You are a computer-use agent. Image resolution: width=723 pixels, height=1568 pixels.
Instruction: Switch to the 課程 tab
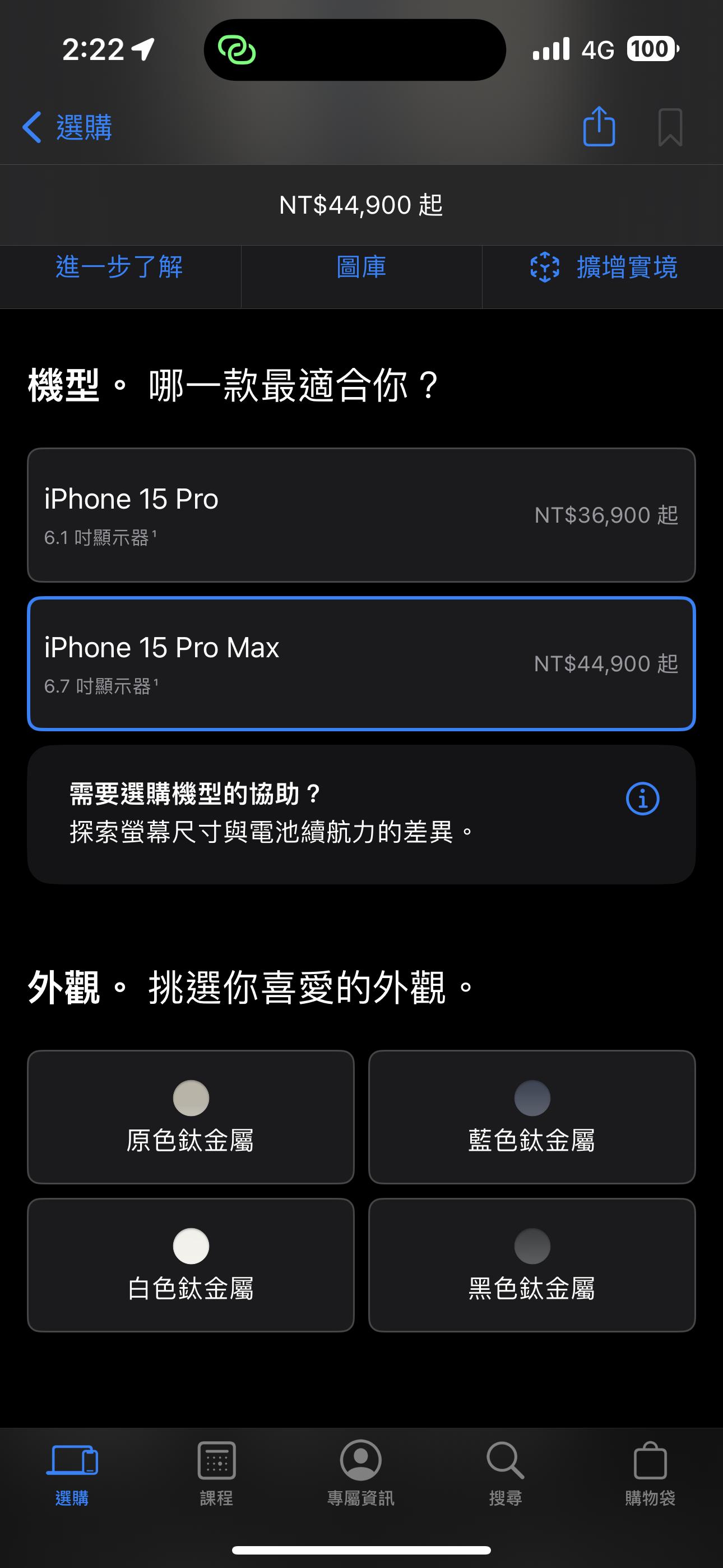[x=217, y=1473]
